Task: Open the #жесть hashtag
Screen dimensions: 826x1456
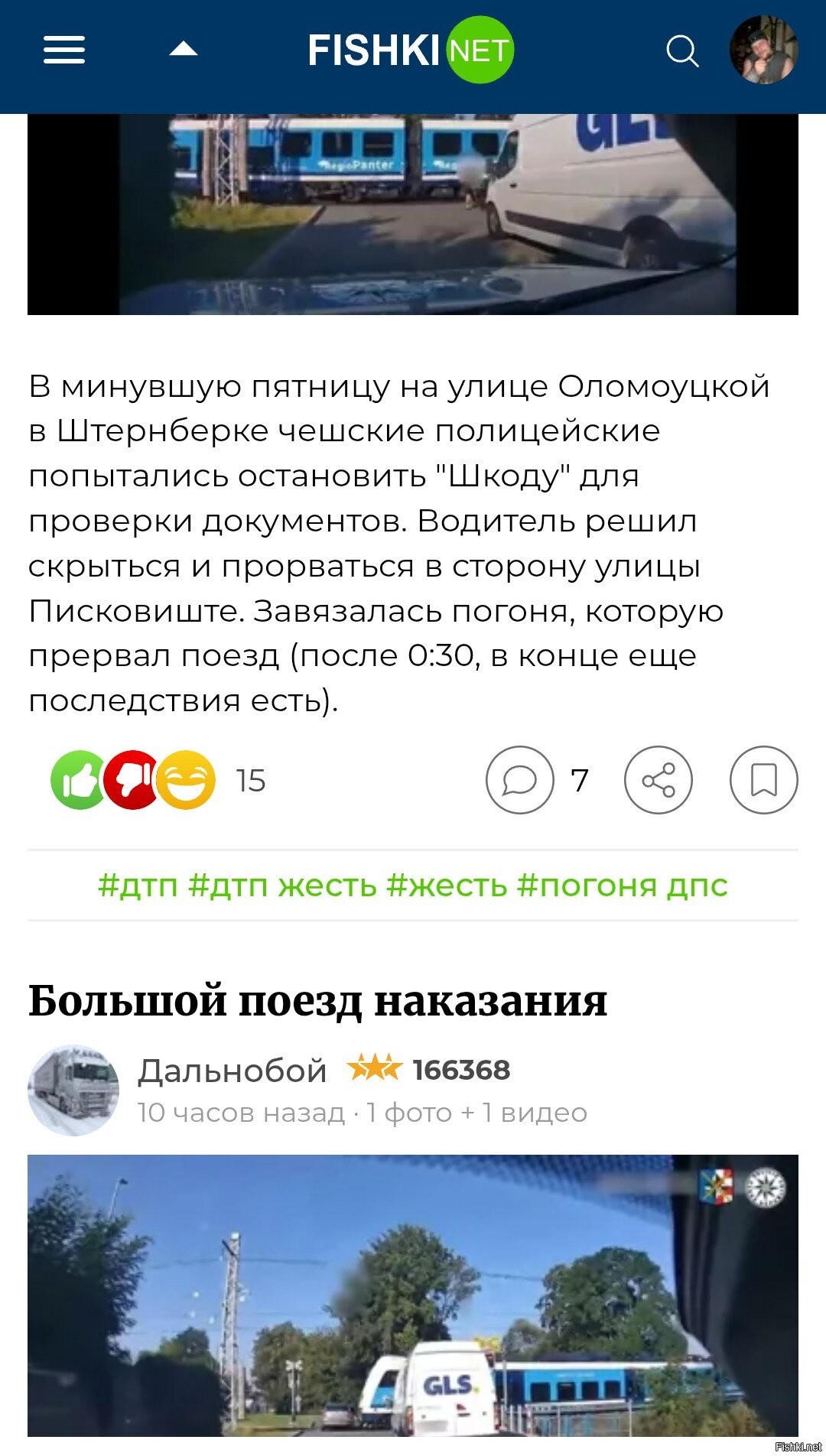Action: coord(447,886)
